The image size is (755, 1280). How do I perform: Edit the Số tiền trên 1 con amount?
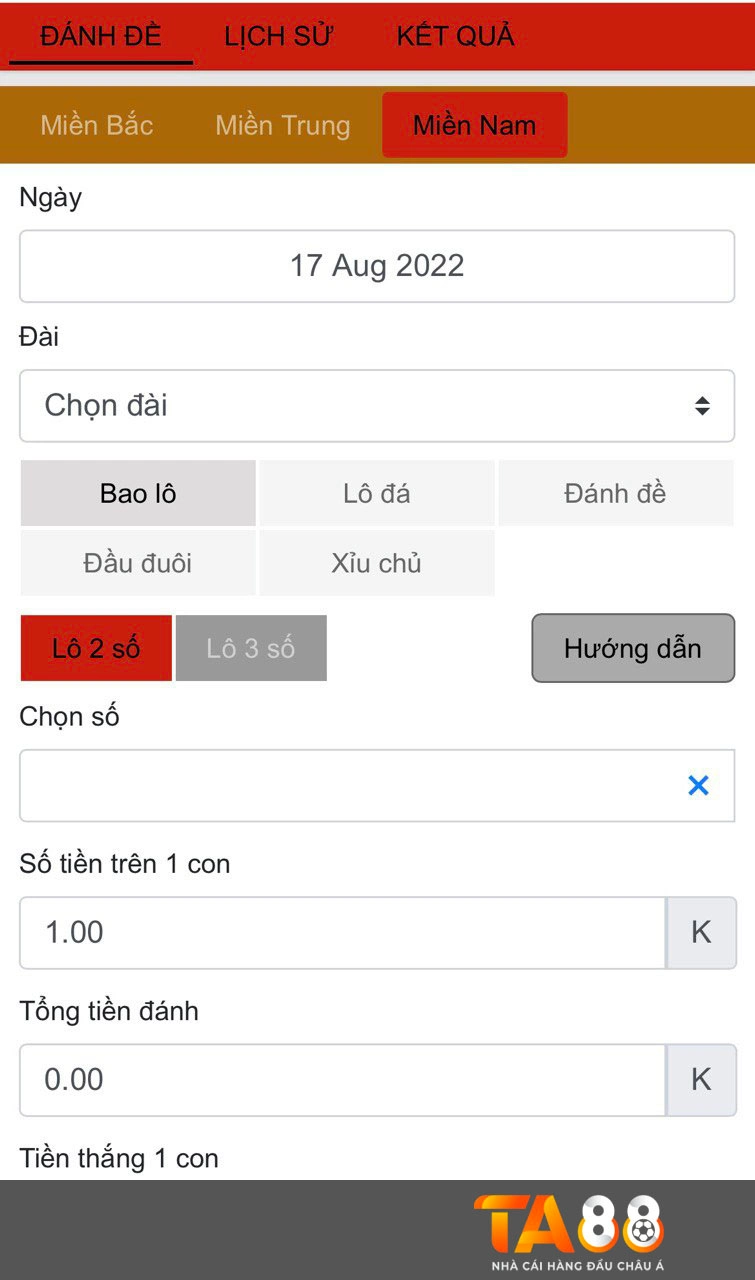342,933
